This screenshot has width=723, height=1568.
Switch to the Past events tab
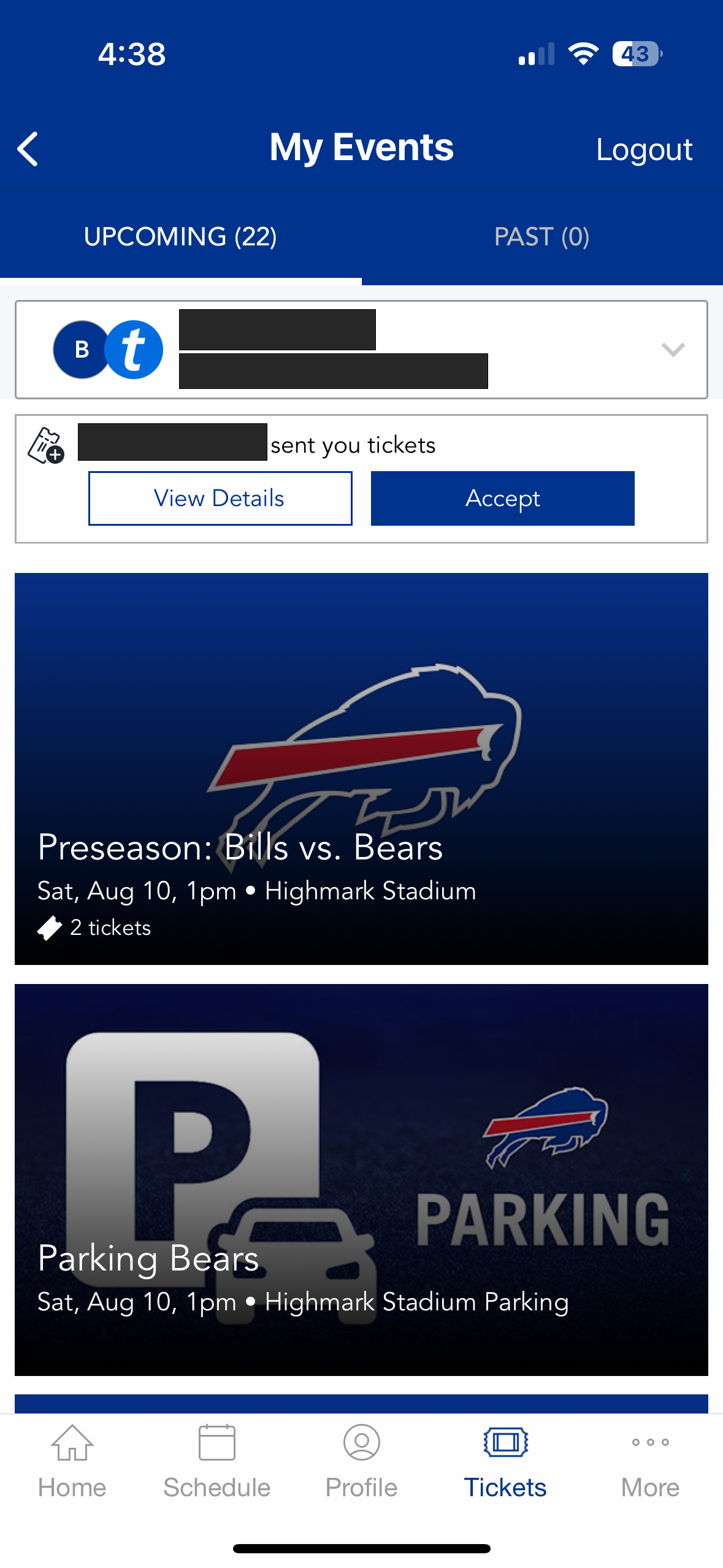point(541,237)
